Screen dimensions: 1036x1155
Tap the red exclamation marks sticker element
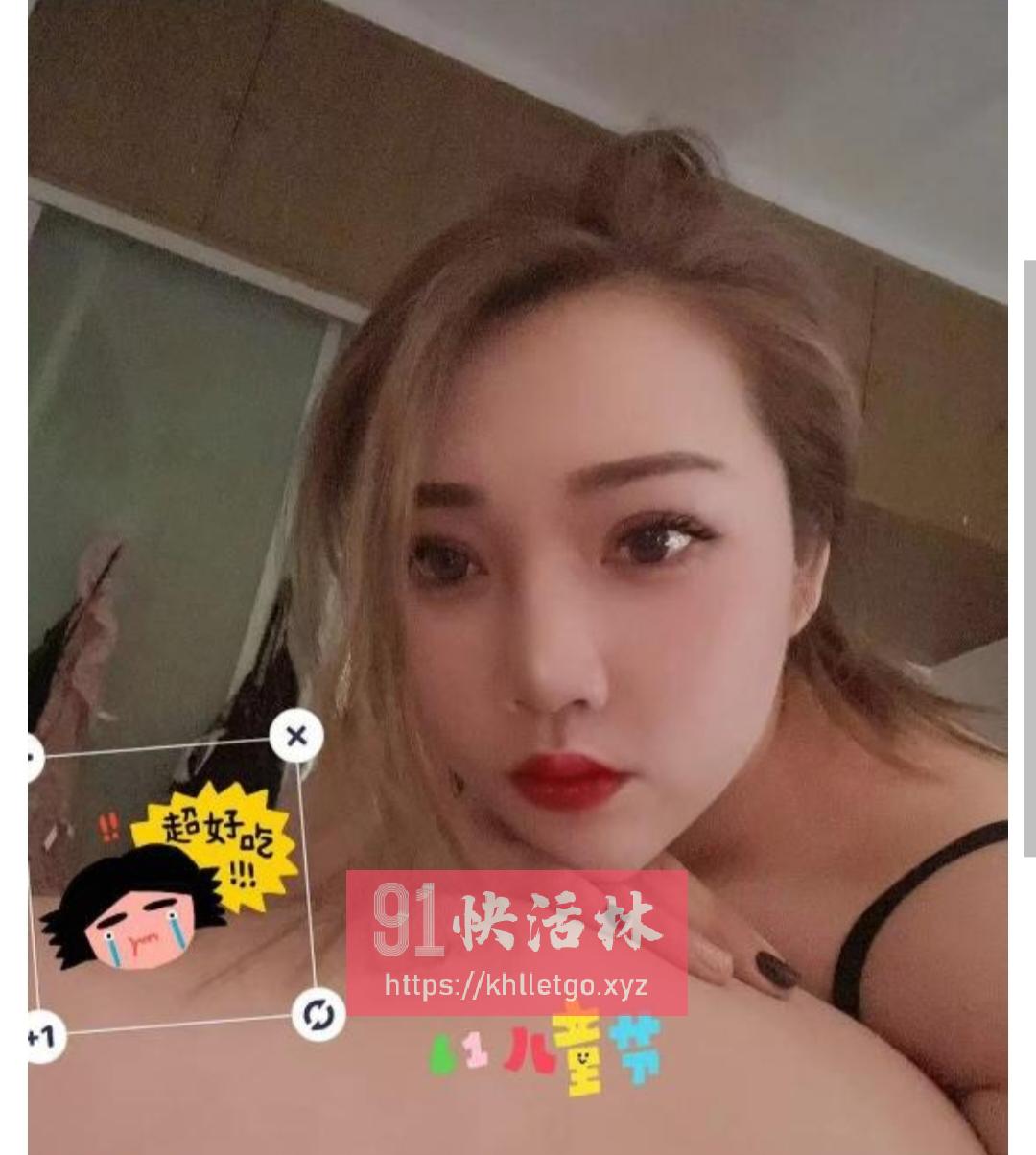108,827
